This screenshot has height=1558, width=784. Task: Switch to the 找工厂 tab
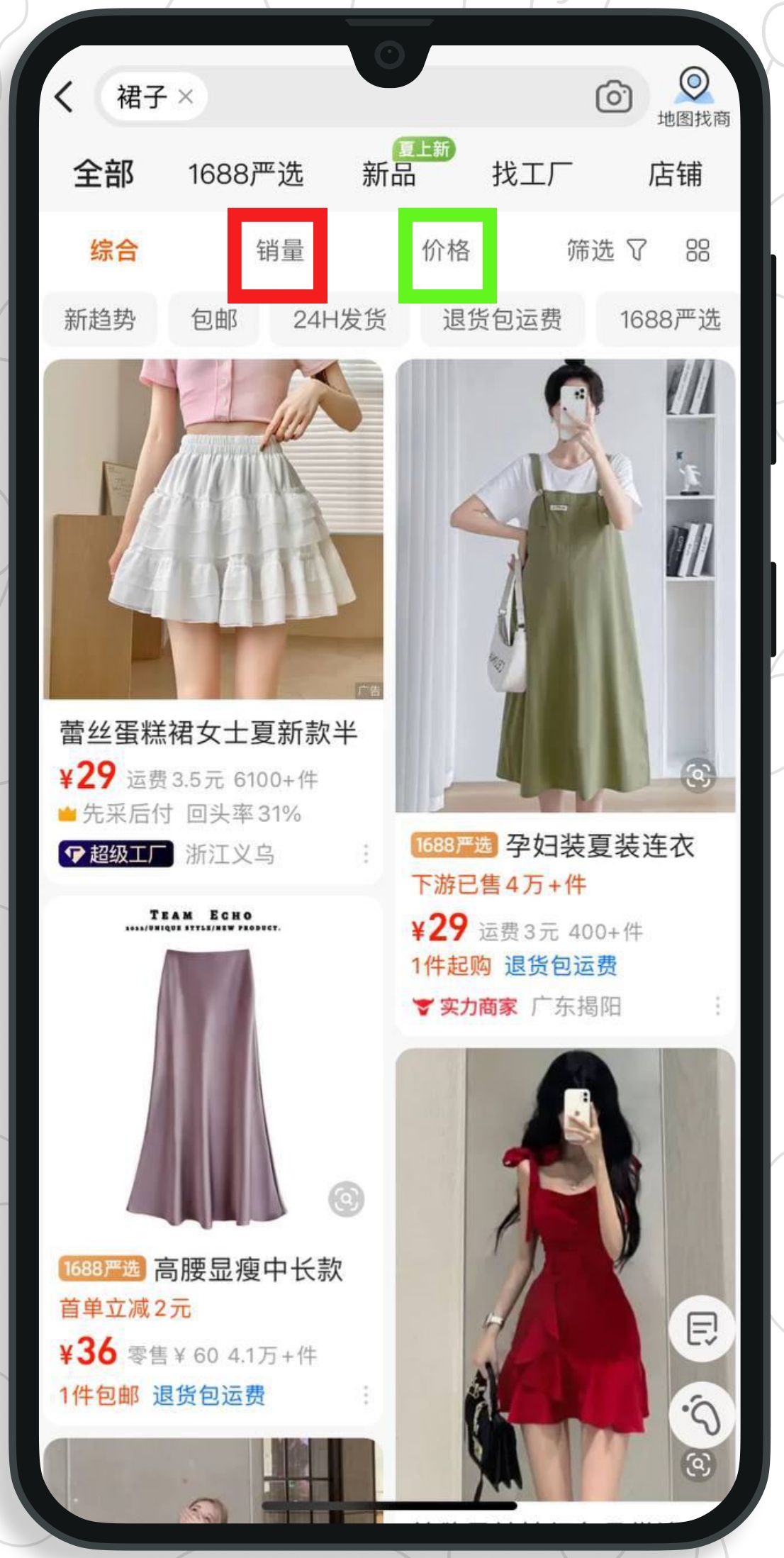coord(532,174)
